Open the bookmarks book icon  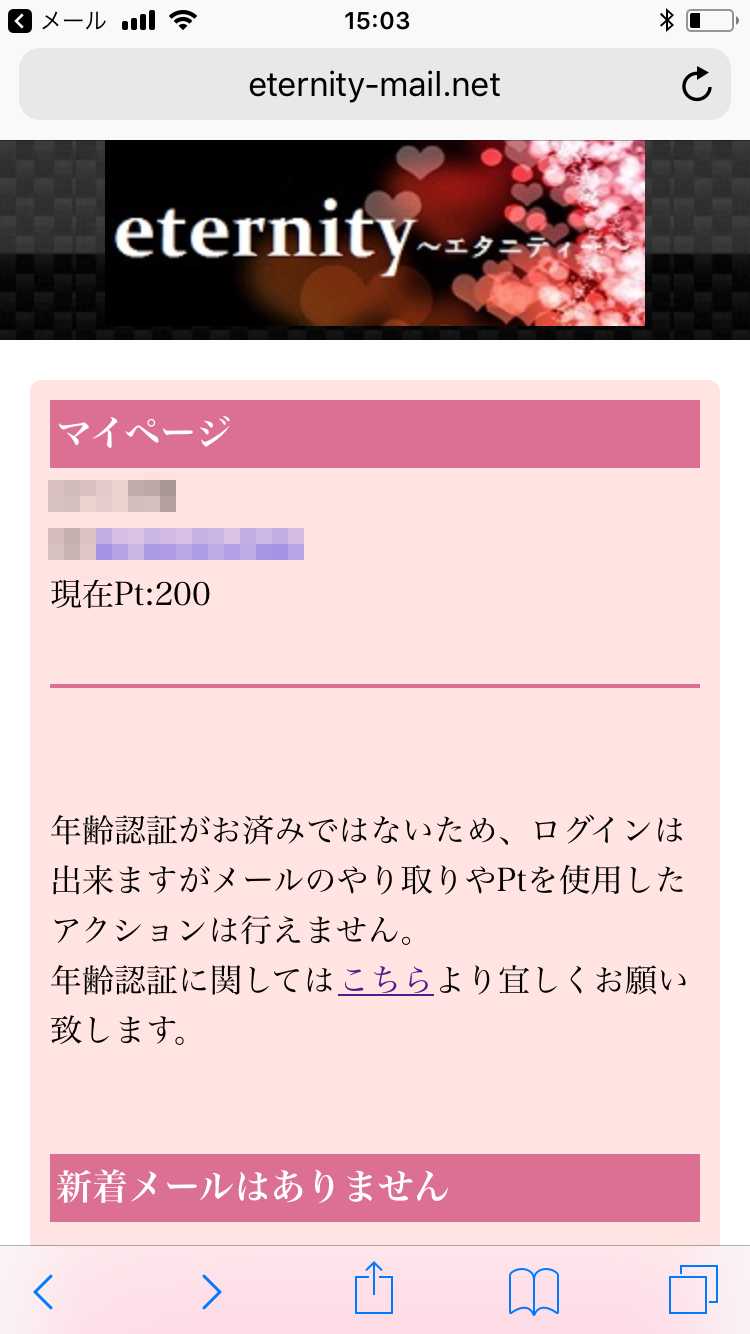[533, 1291]
